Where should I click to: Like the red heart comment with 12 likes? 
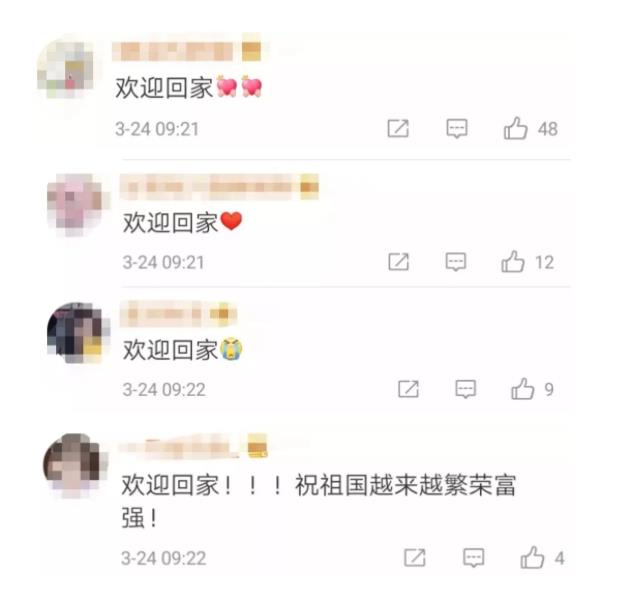[x=512, y=262]
